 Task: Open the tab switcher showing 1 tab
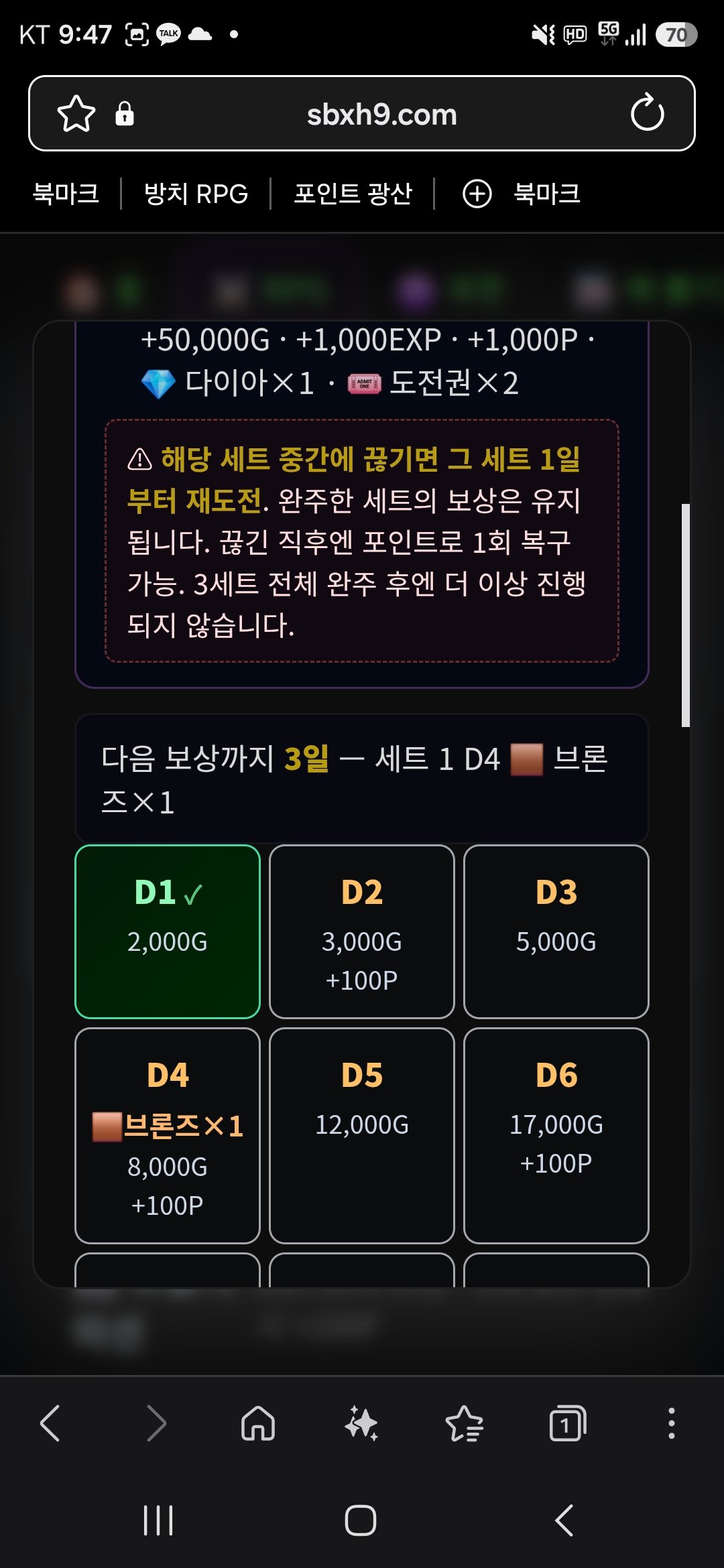568,1423
